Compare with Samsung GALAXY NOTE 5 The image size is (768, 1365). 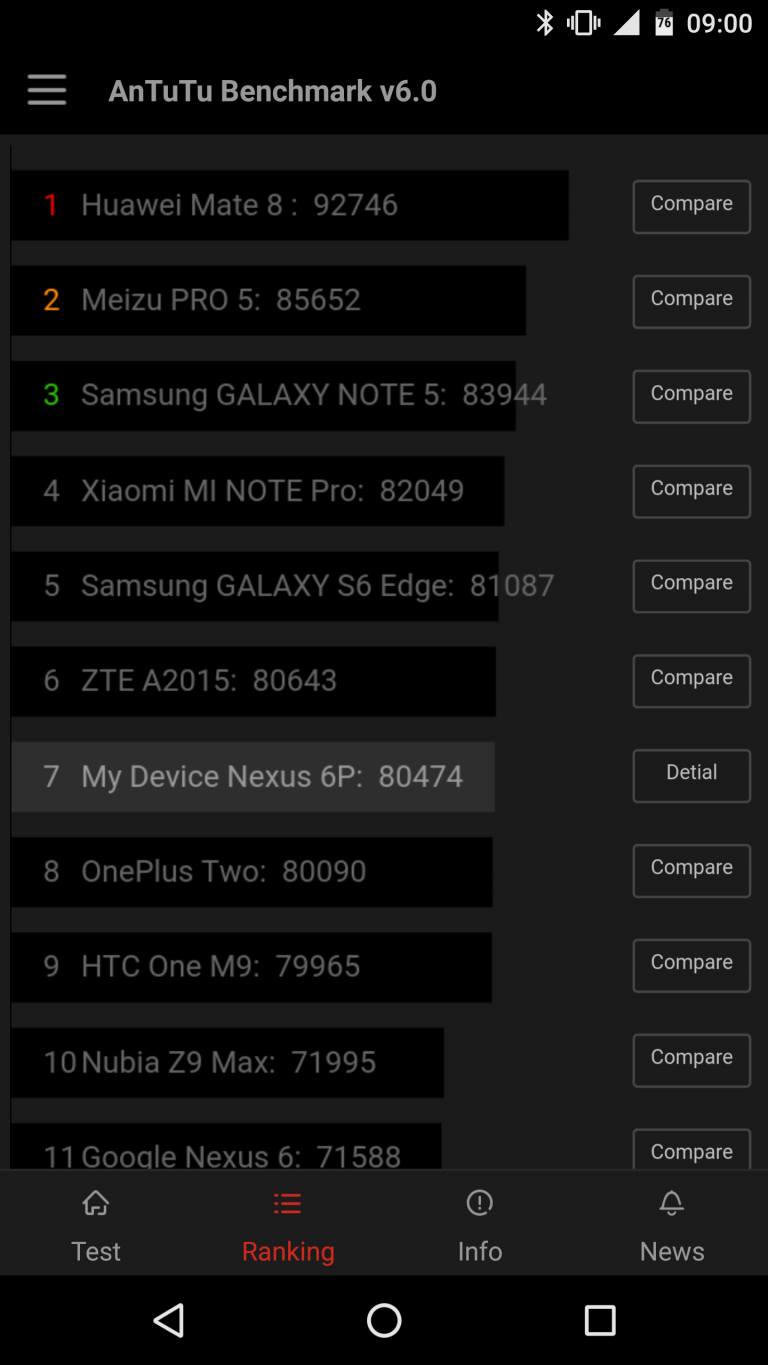[691, 397]
